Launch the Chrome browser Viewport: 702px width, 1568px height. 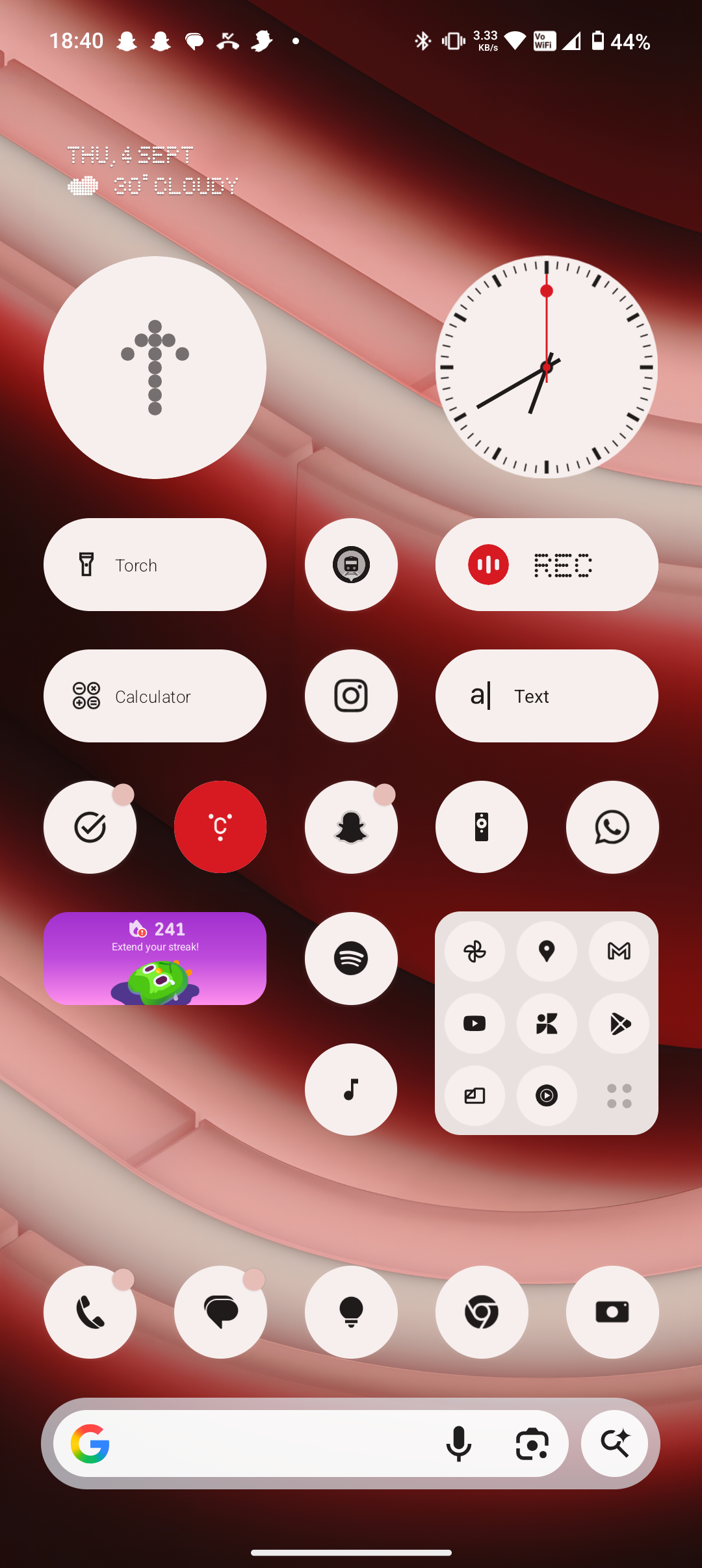click(x=482, y=1312)
